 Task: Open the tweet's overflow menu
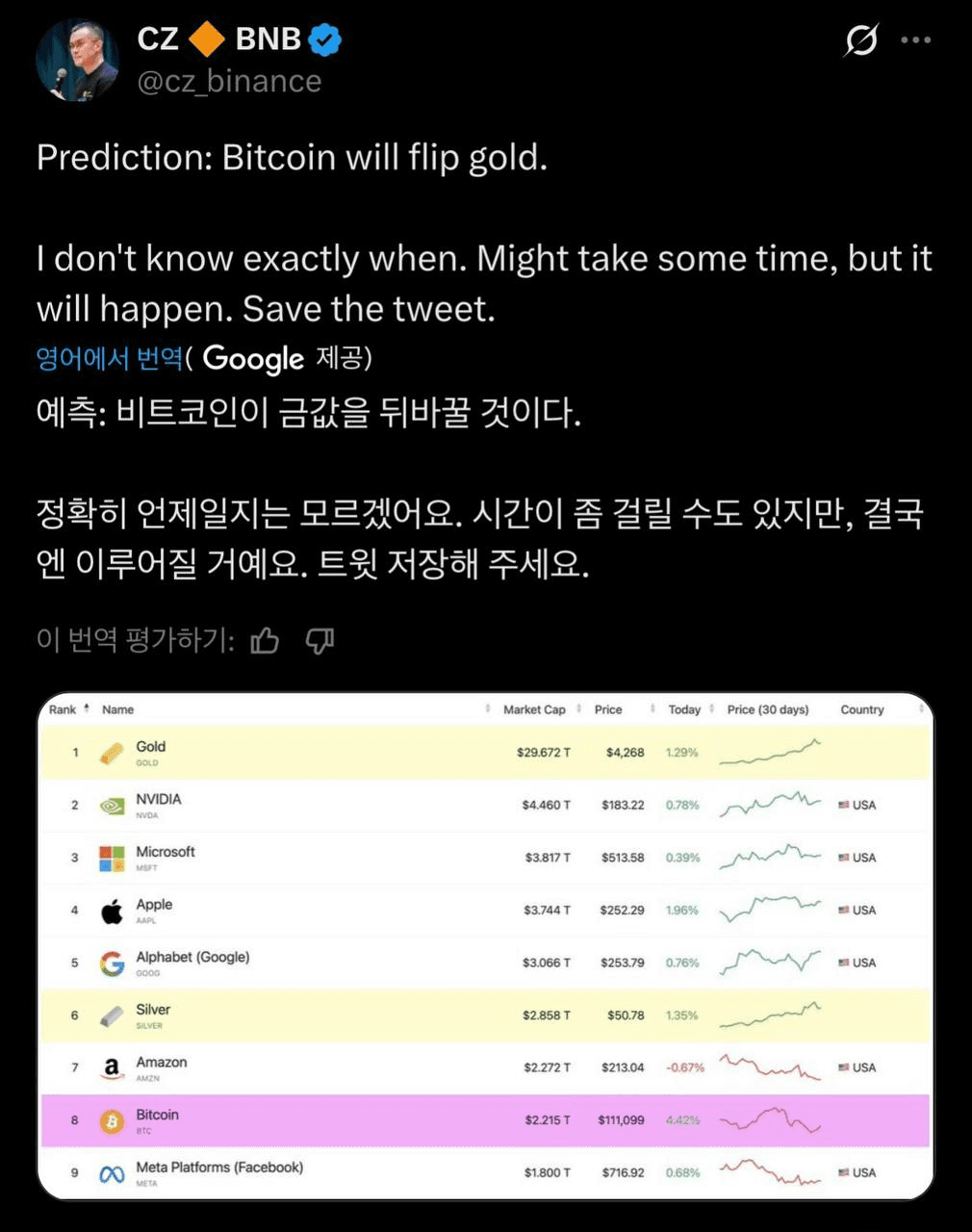pyautogui.click(x=915, y=40)
